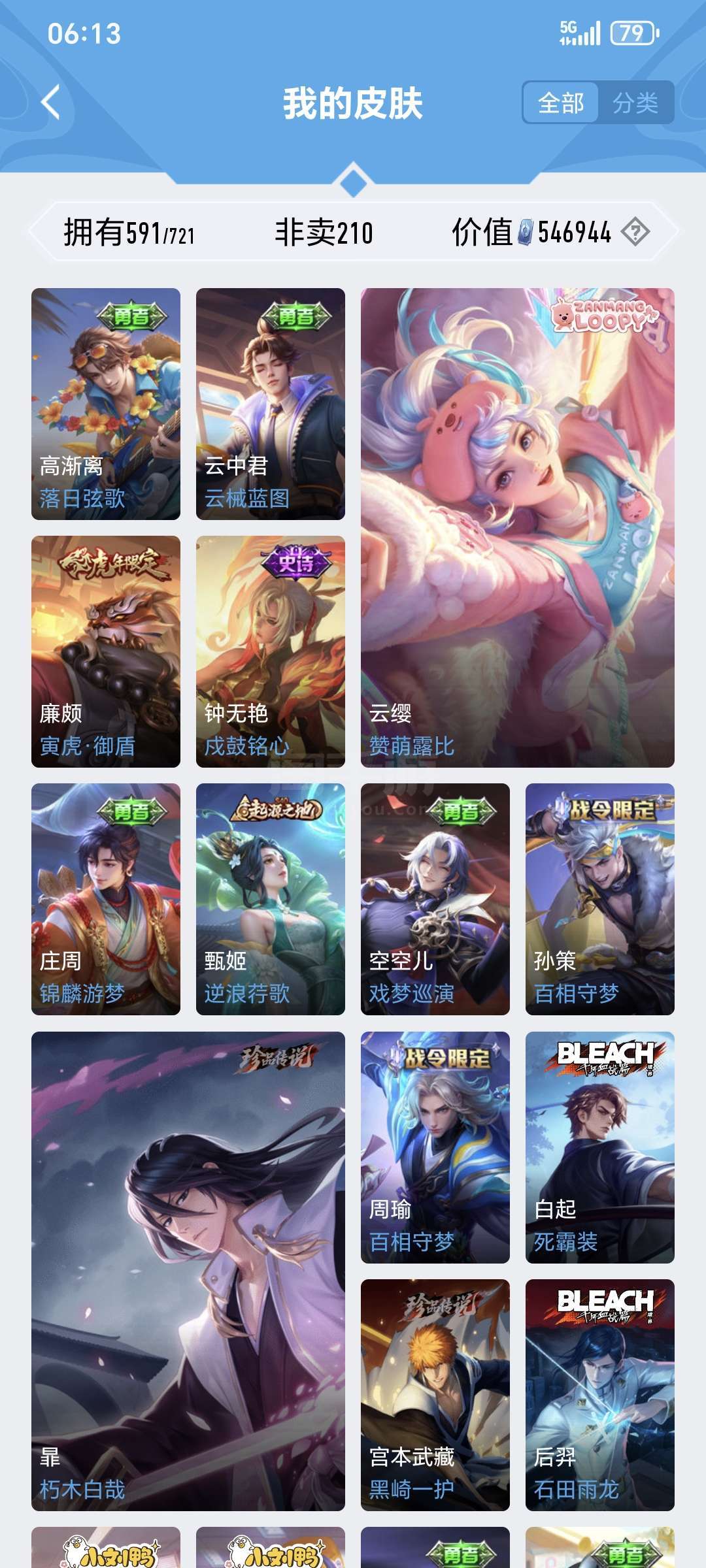Tap the 孙策 百相守梦 skin card

coord(600,899)
